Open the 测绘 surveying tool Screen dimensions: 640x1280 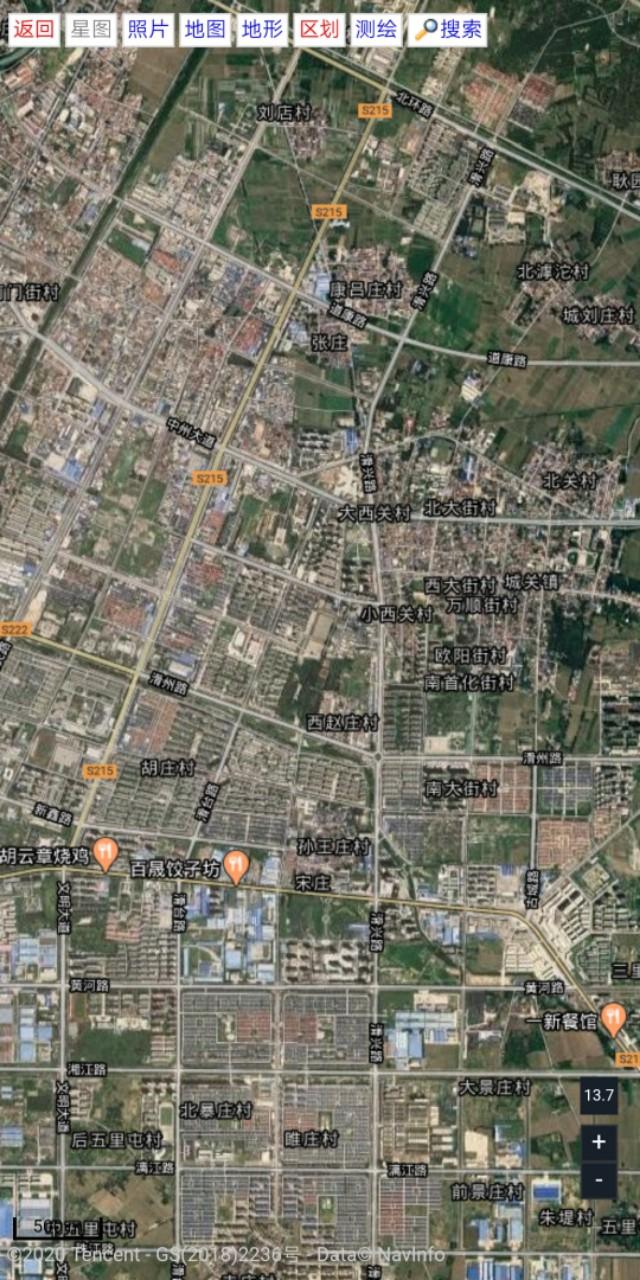[376, 29]
